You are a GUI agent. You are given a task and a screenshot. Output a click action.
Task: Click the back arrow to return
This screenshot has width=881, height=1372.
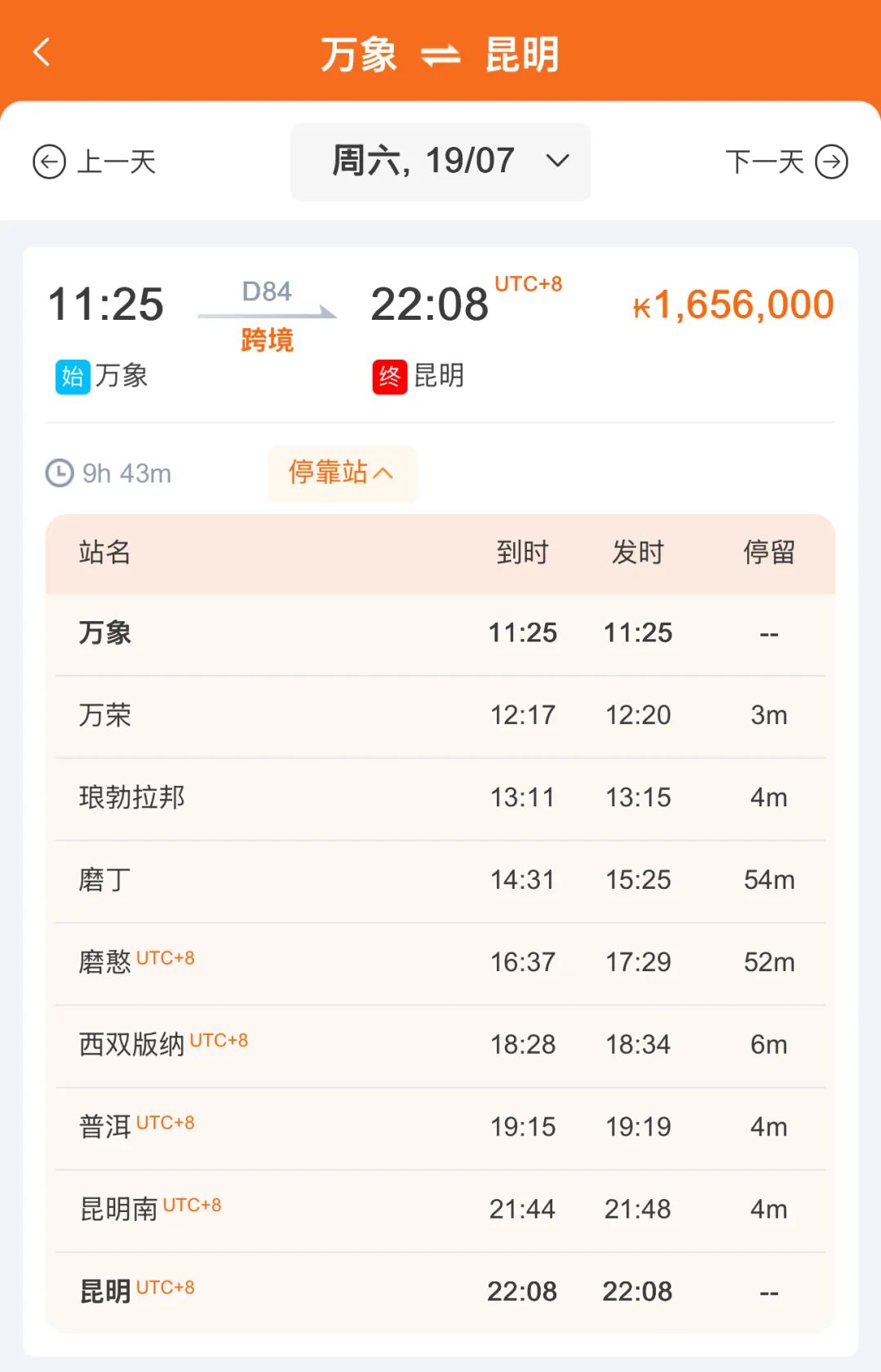42,51
